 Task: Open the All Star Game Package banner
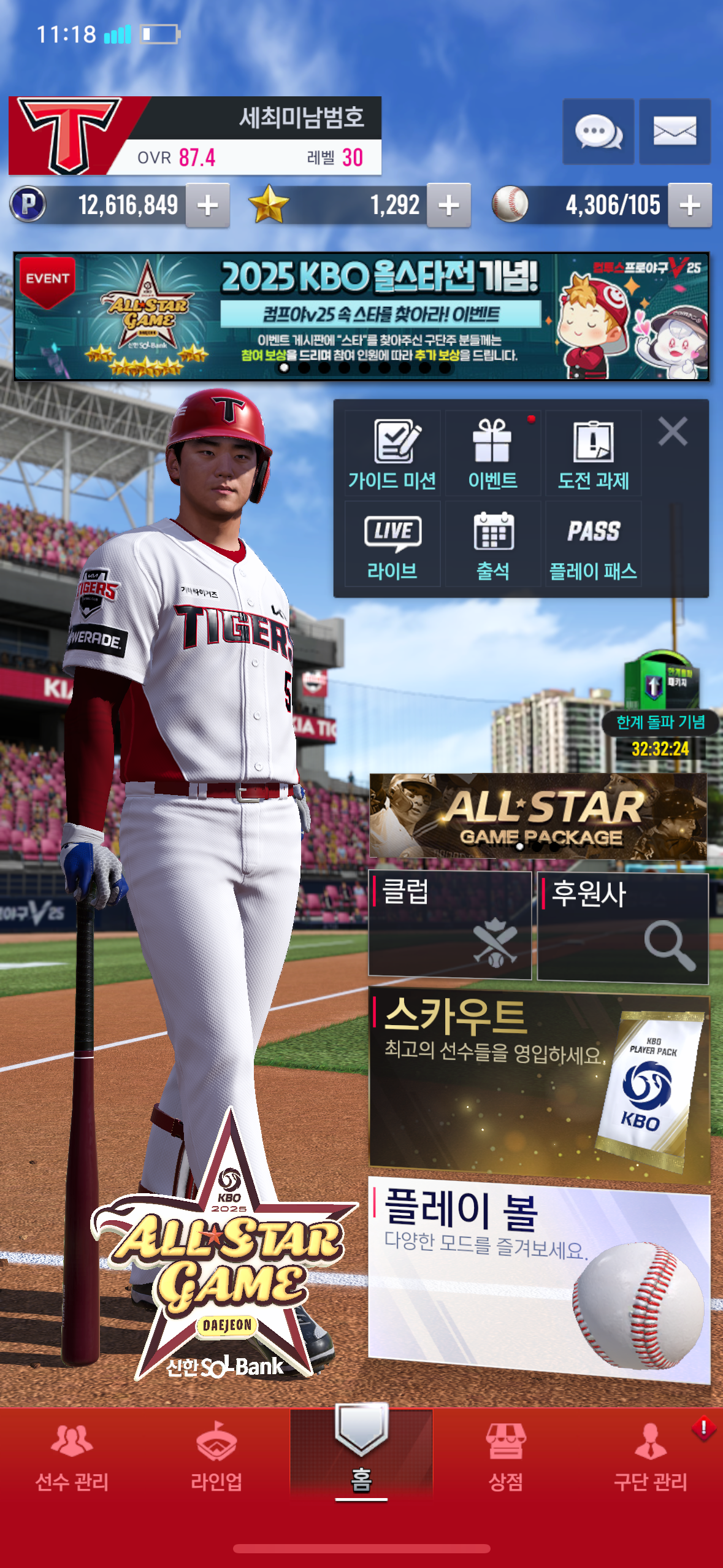(x=538, y=816)
